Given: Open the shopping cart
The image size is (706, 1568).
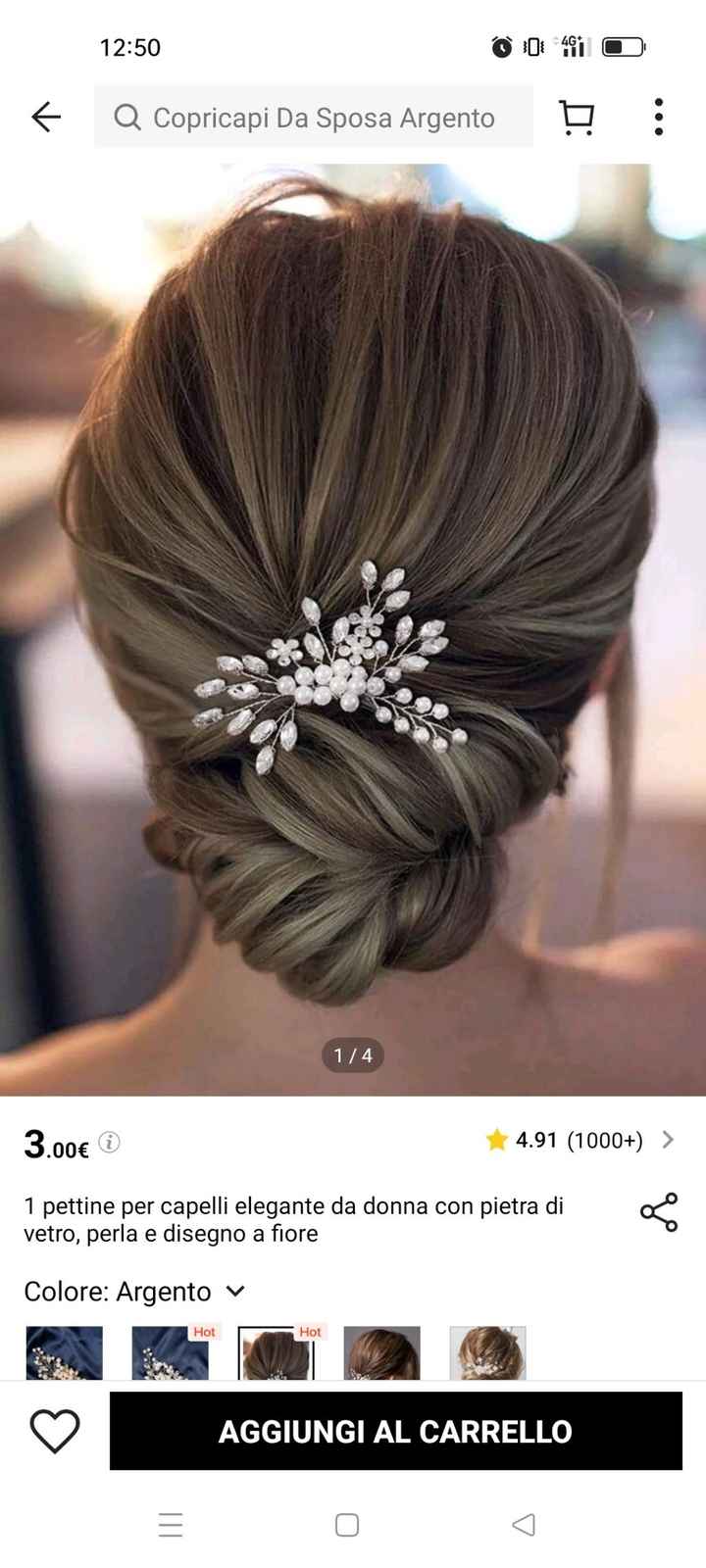Looking at the screenshot, I should pos(577,118).
